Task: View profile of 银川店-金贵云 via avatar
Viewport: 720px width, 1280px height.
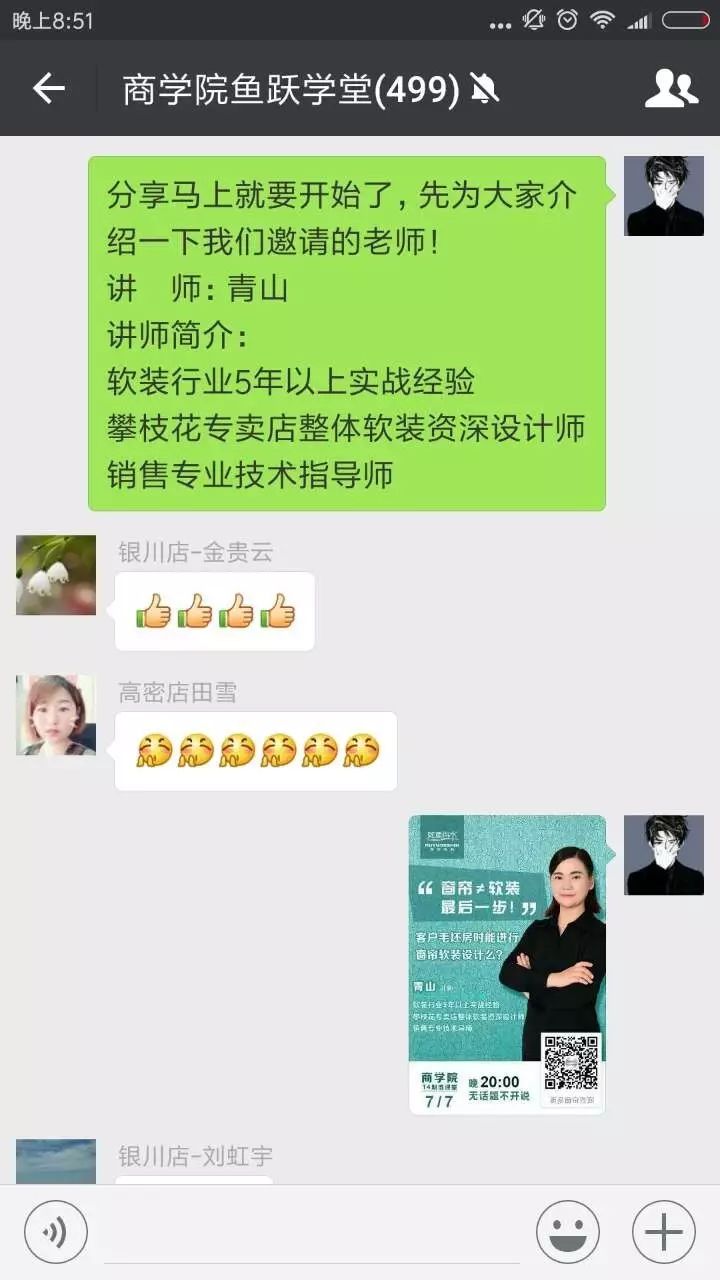Action: tap(56, 575)
